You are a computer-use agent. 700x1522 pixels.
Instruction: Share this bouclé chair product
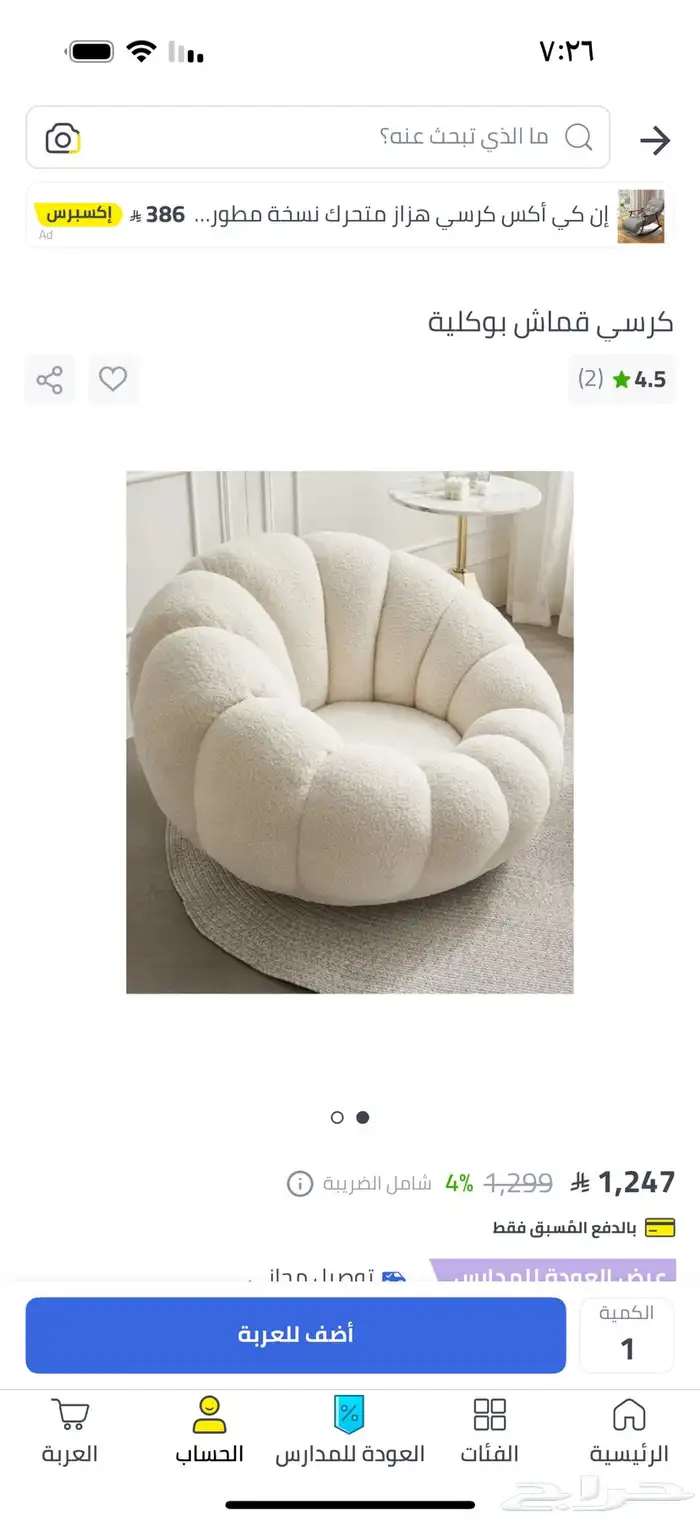coord(50,380)
